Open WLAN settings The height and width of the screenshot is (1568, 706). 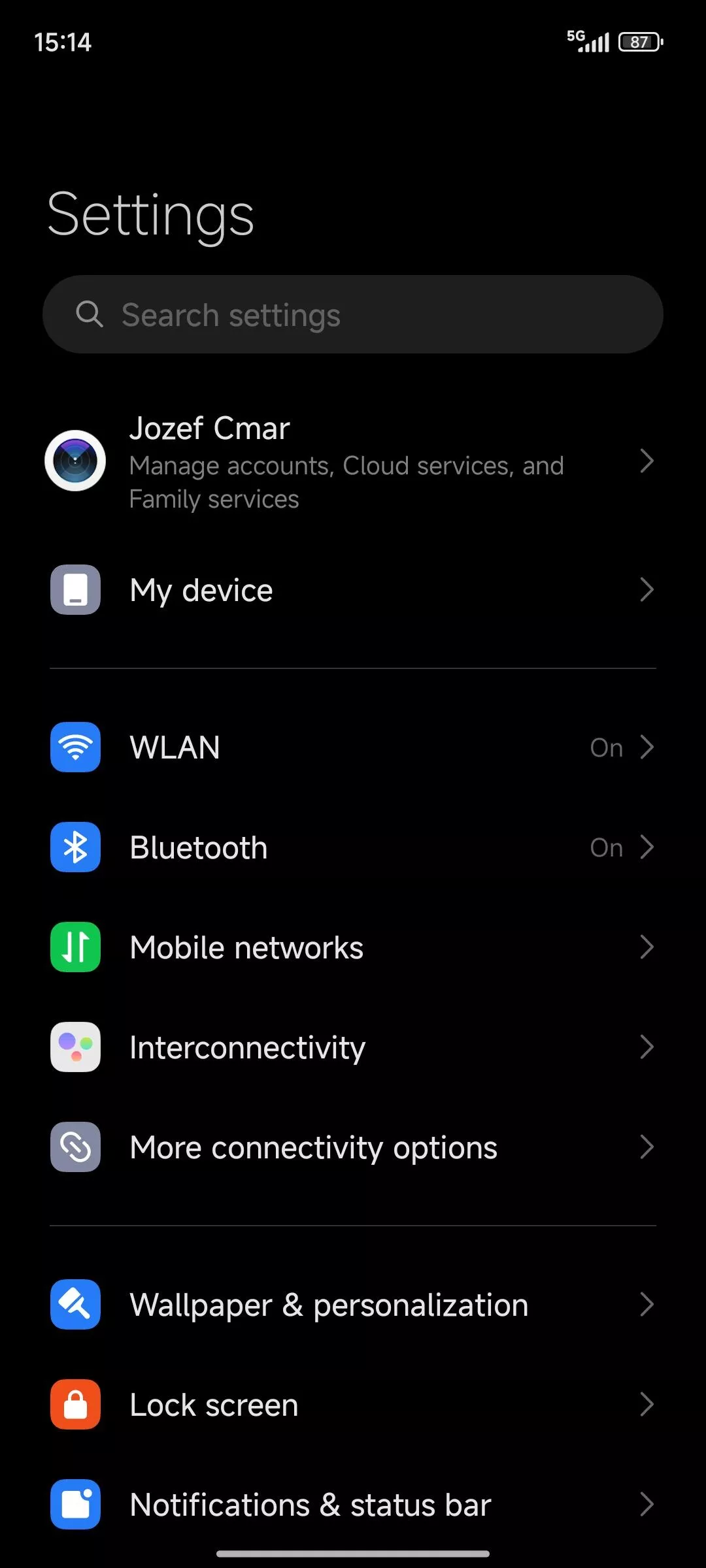pyautogui.click(x=353, y=747)
